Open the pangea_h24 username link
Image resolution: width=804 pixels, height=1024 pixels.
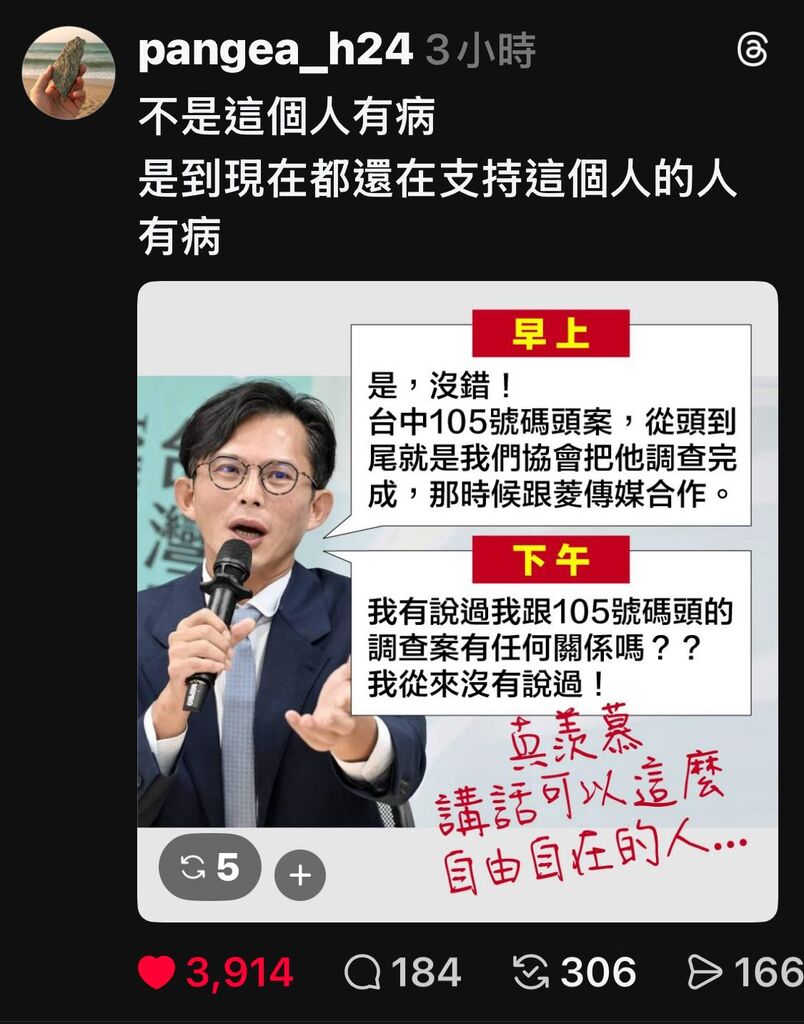pos(275,50)
